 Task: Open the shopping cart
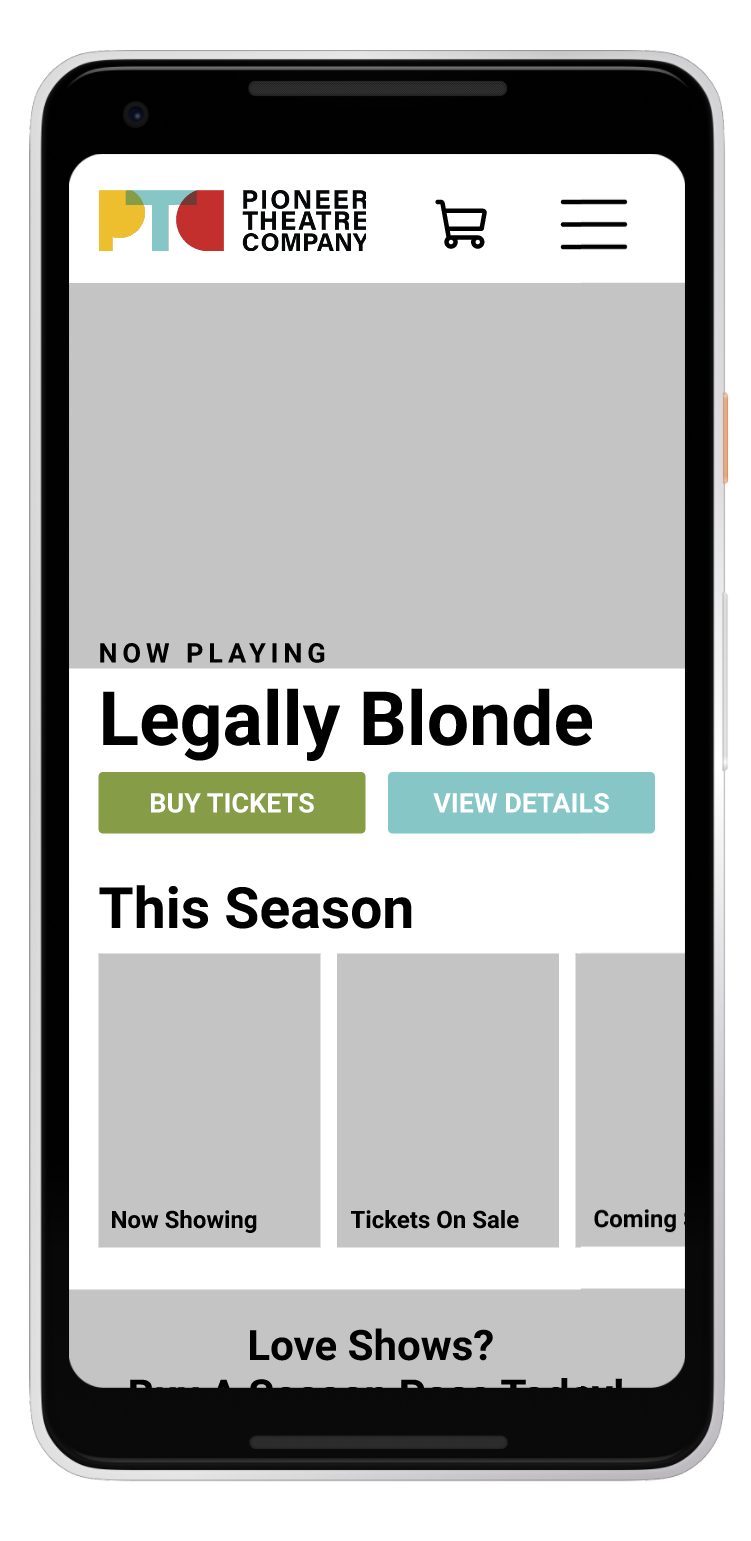[461, 223]
